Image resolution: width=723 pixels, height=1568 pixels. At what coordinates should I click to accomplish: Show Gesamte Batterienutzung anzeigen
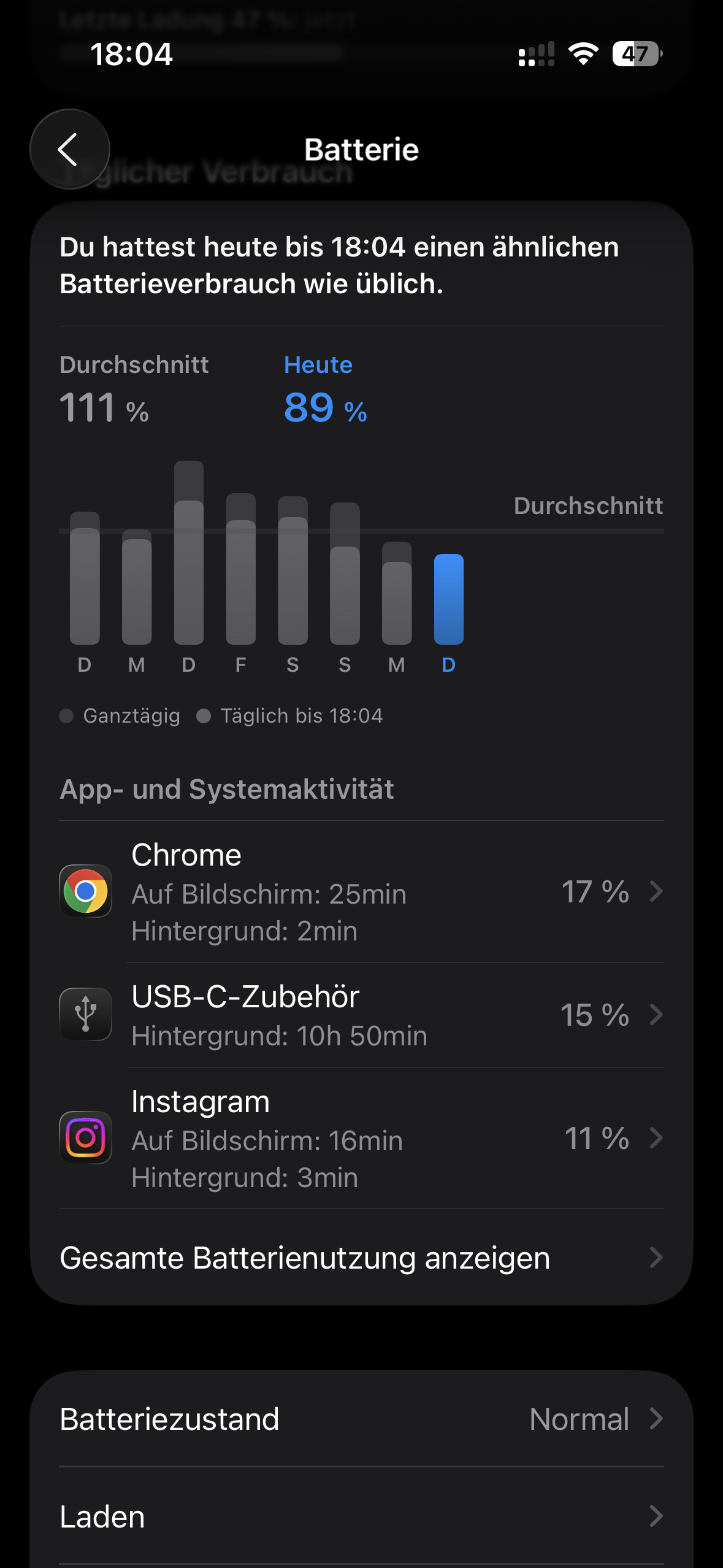[x=361, y=1258]
